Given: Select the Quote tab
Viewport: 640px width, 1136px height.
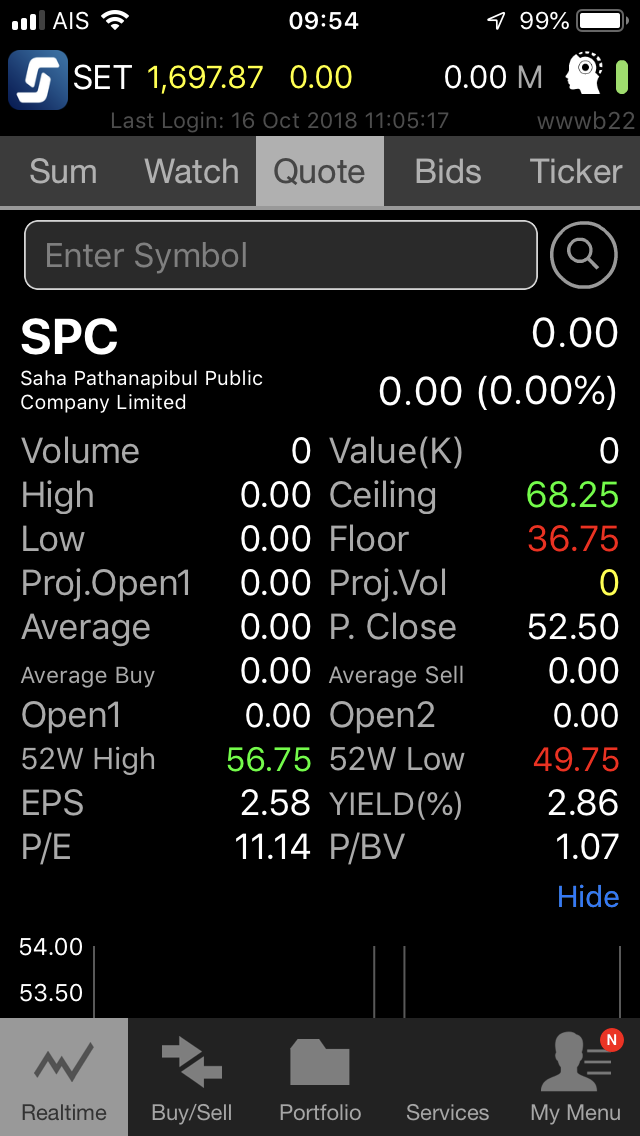Looking at the screenshot, I should coord(320,172).
